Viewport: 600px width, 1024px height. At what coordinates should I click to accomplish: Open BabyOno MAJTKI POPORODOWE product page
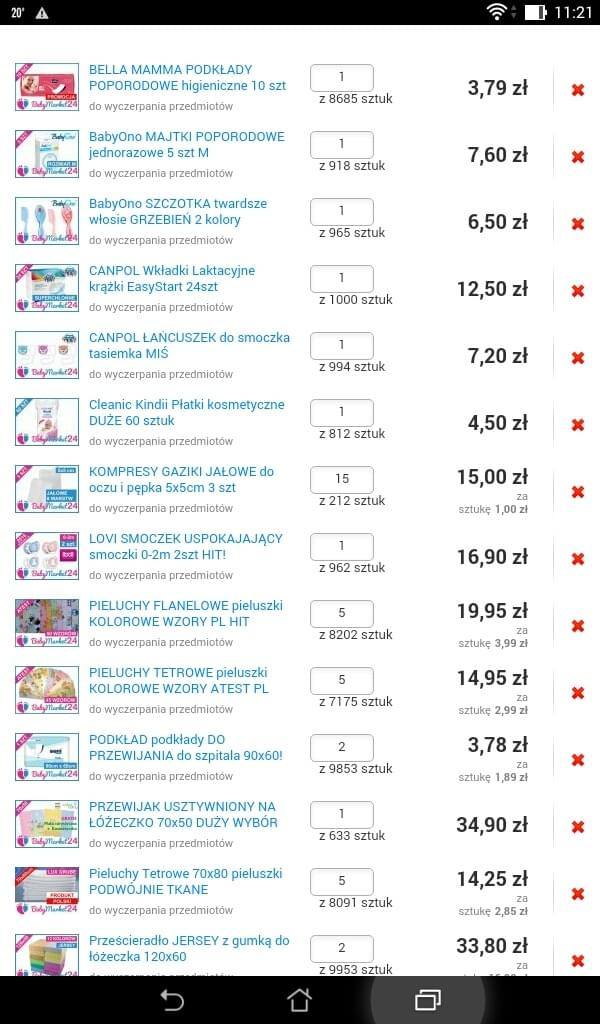(186, 145)
